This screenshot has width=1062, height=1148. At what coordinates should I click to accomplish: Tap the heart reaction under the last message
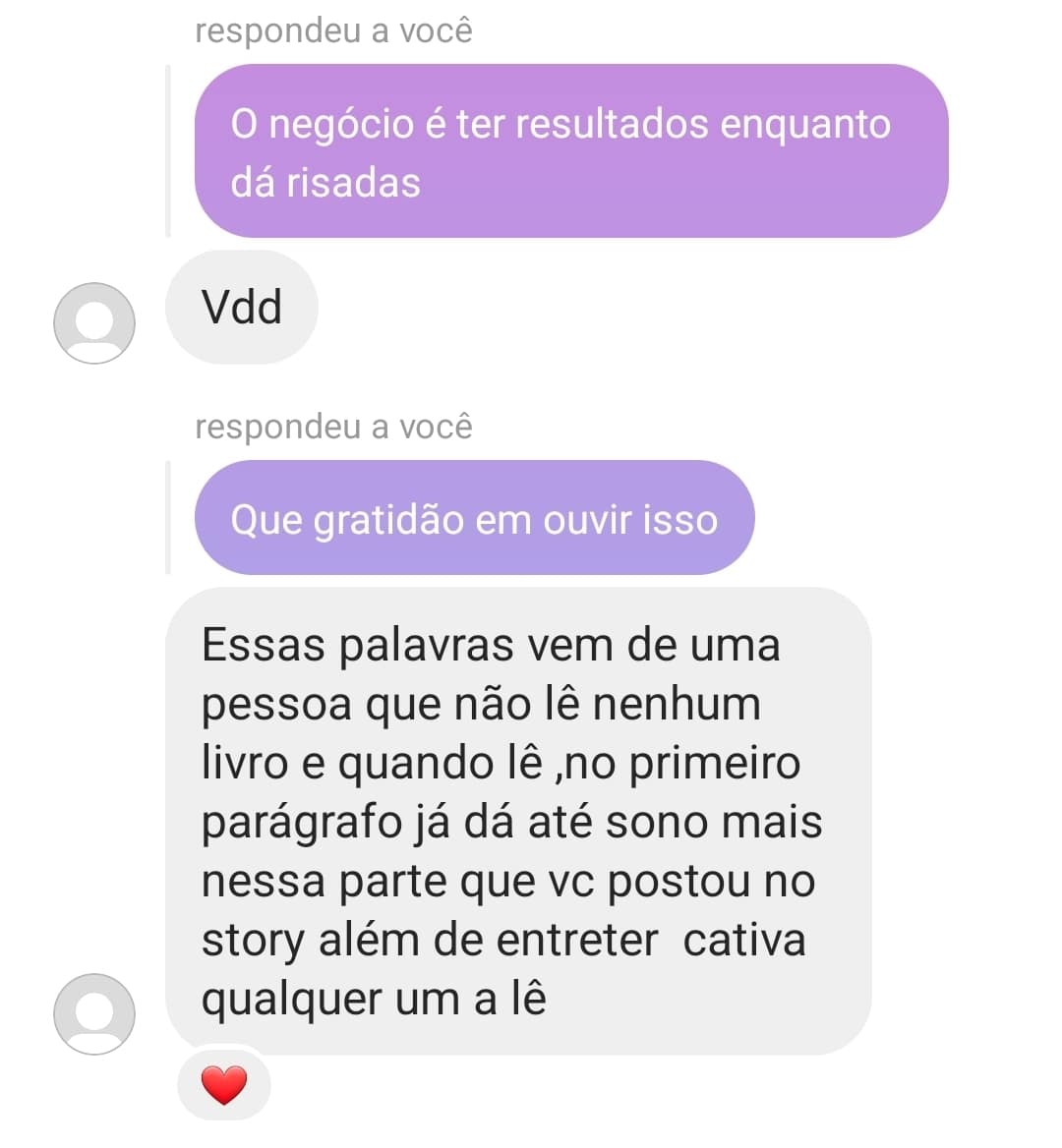(x=223, y=1085)
